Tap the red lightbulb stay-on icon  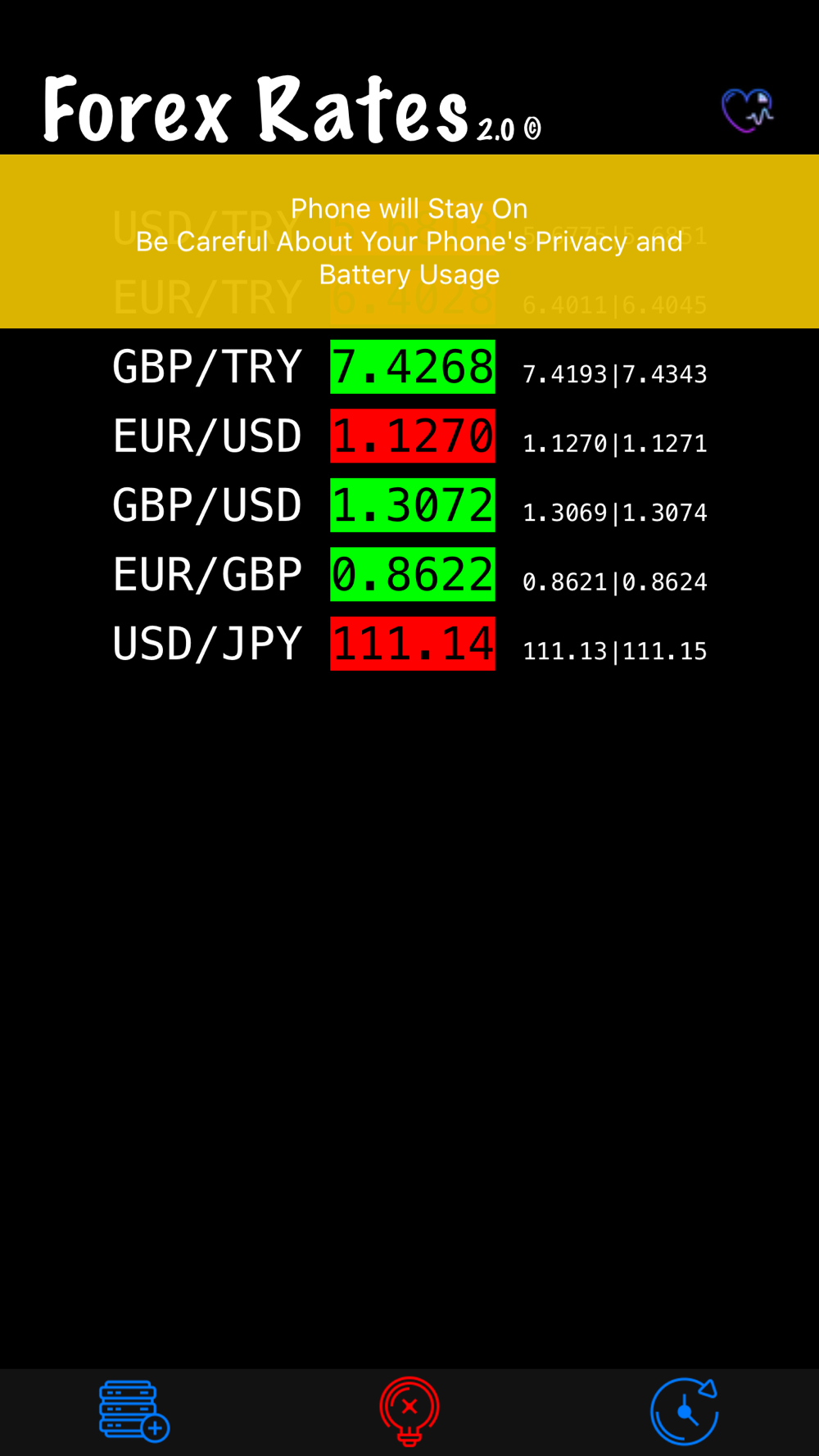(x=409, y=1411)
